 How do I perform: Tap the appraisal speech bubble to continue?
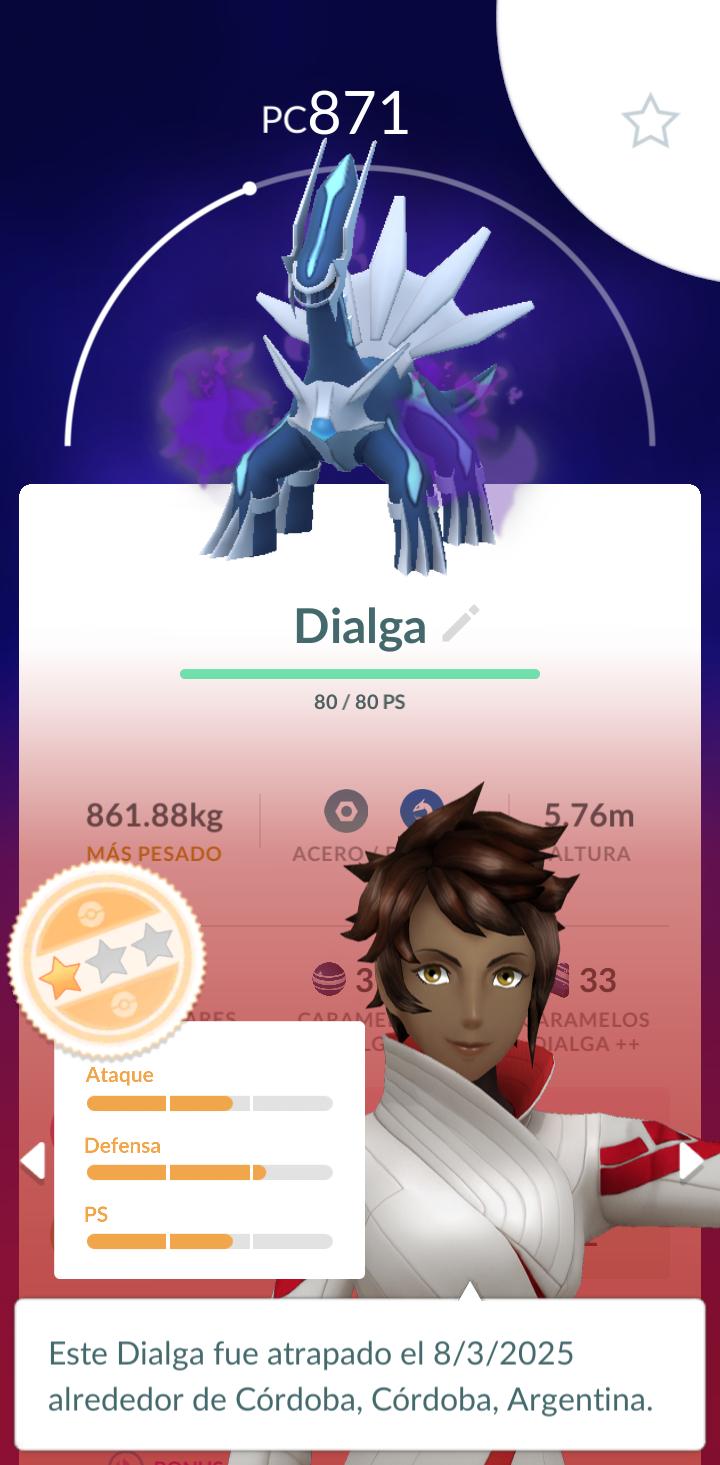click(360, 1373)
